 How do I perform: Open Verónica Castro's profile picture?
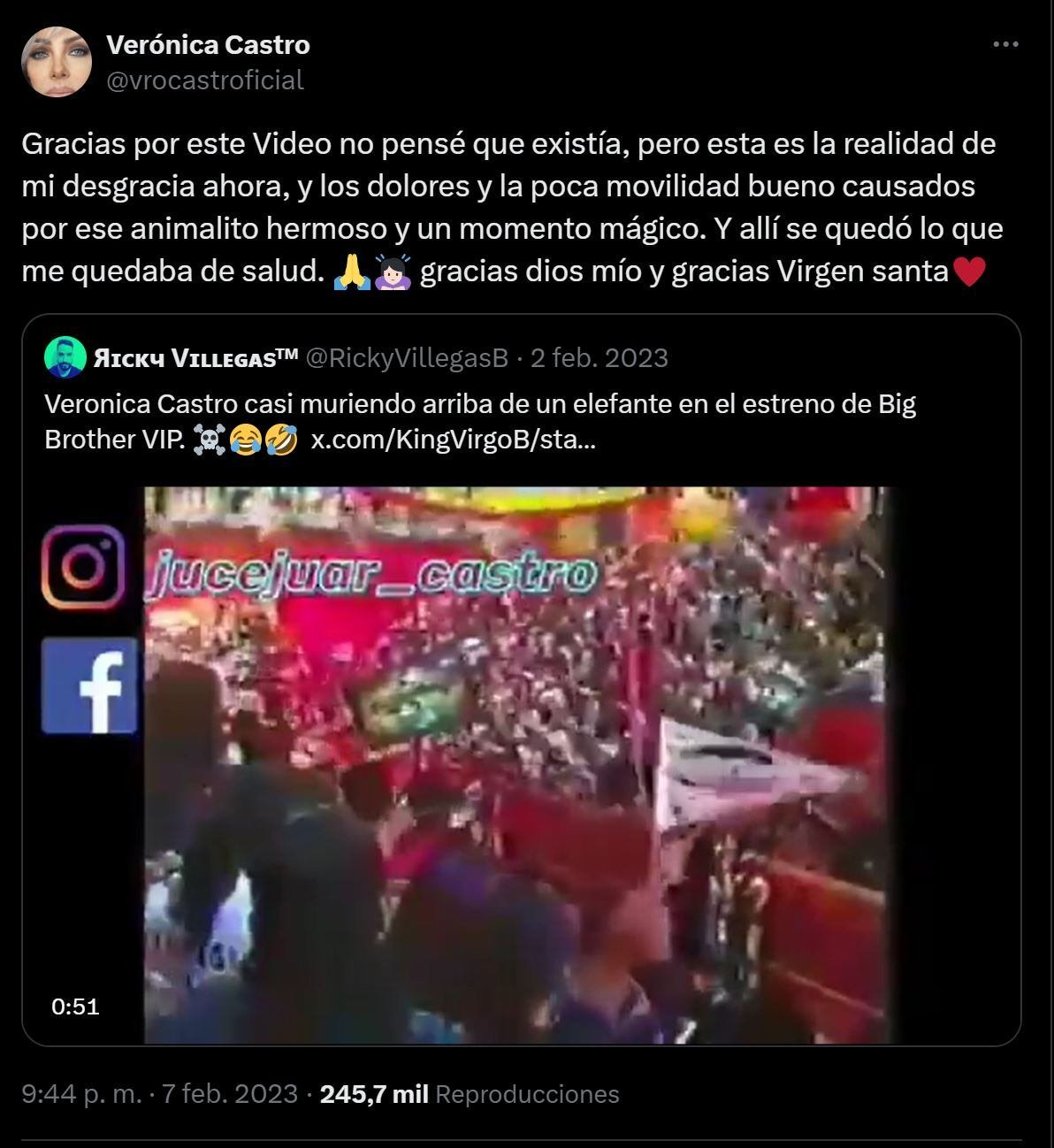tap(56, 62)
